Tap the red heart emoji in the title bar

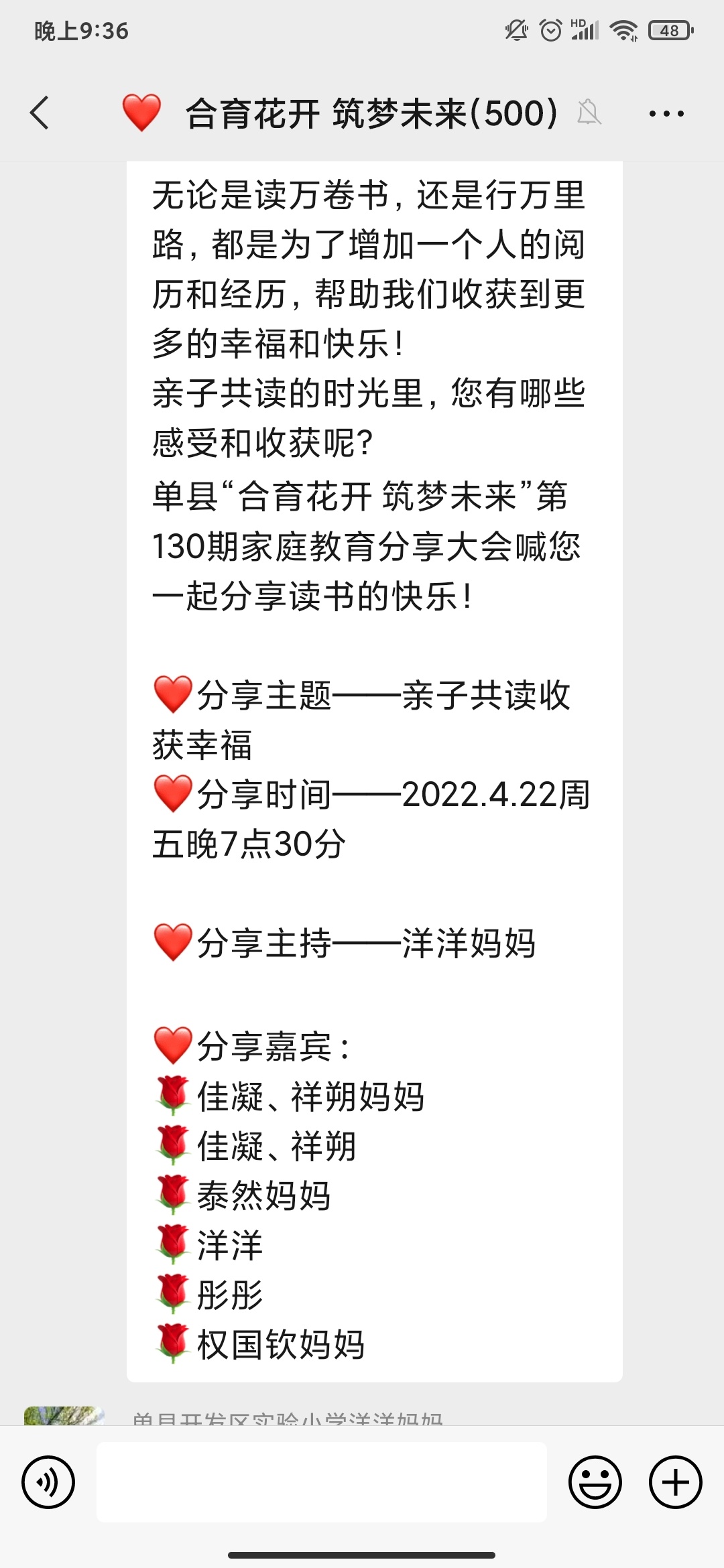click(141, 114)
